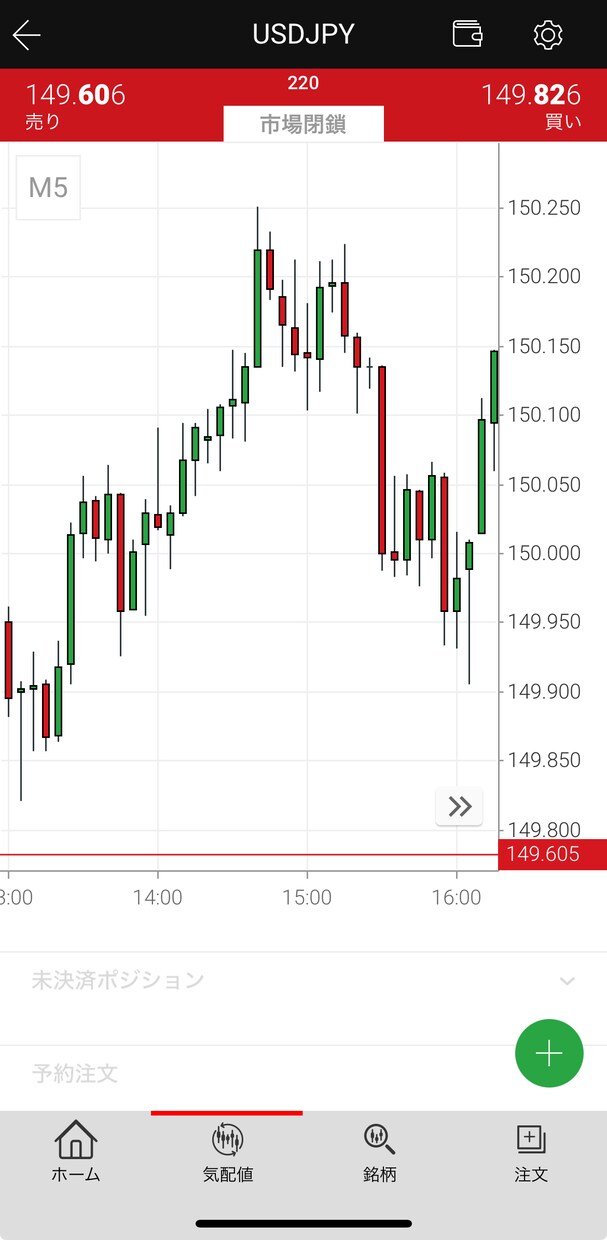Screen dimensions: 607x1240
Task: Switch to the 銘柄 tab
Action: pos(380,1152)
